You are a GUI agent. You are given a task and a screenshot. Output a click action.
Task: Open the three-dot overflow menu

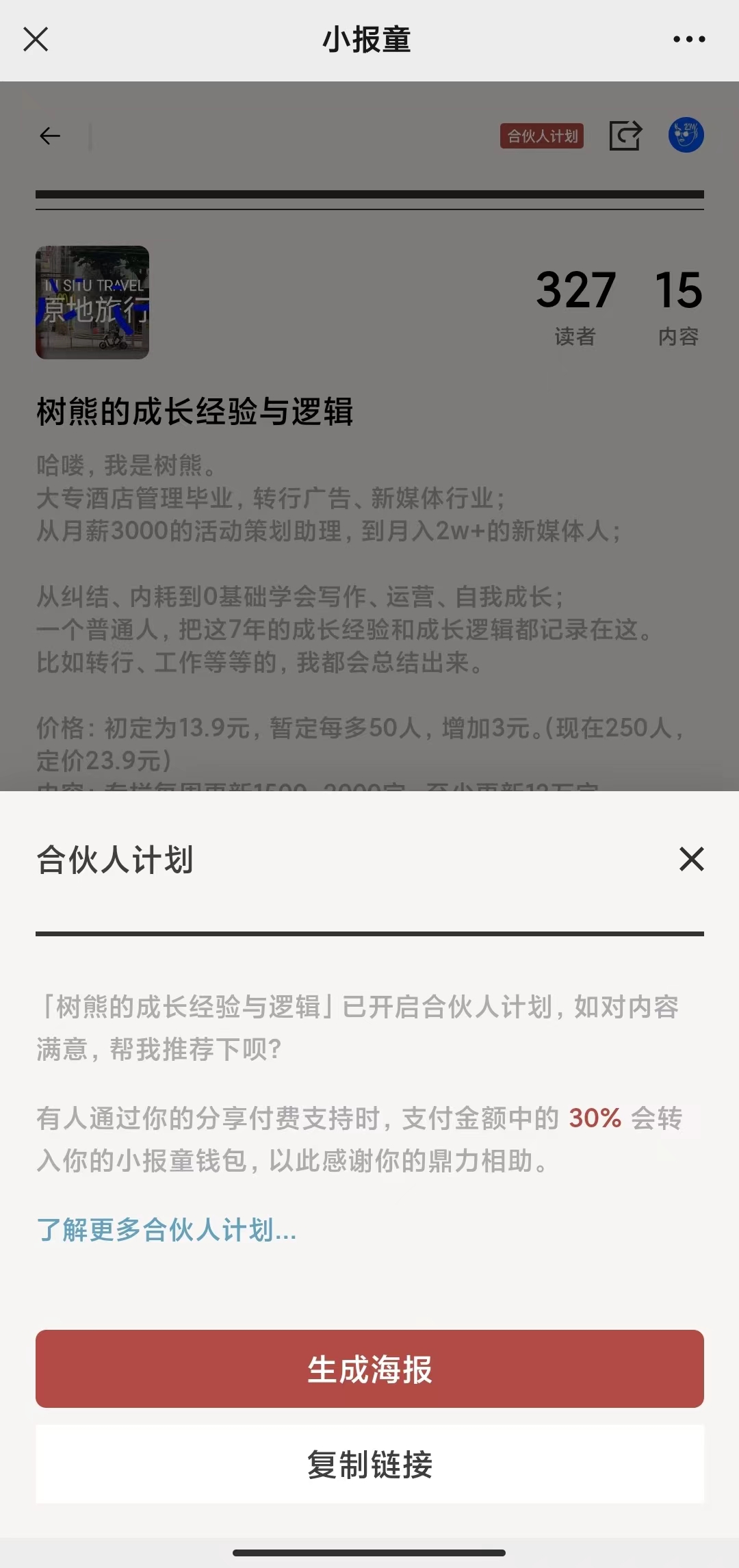(688, 40)
